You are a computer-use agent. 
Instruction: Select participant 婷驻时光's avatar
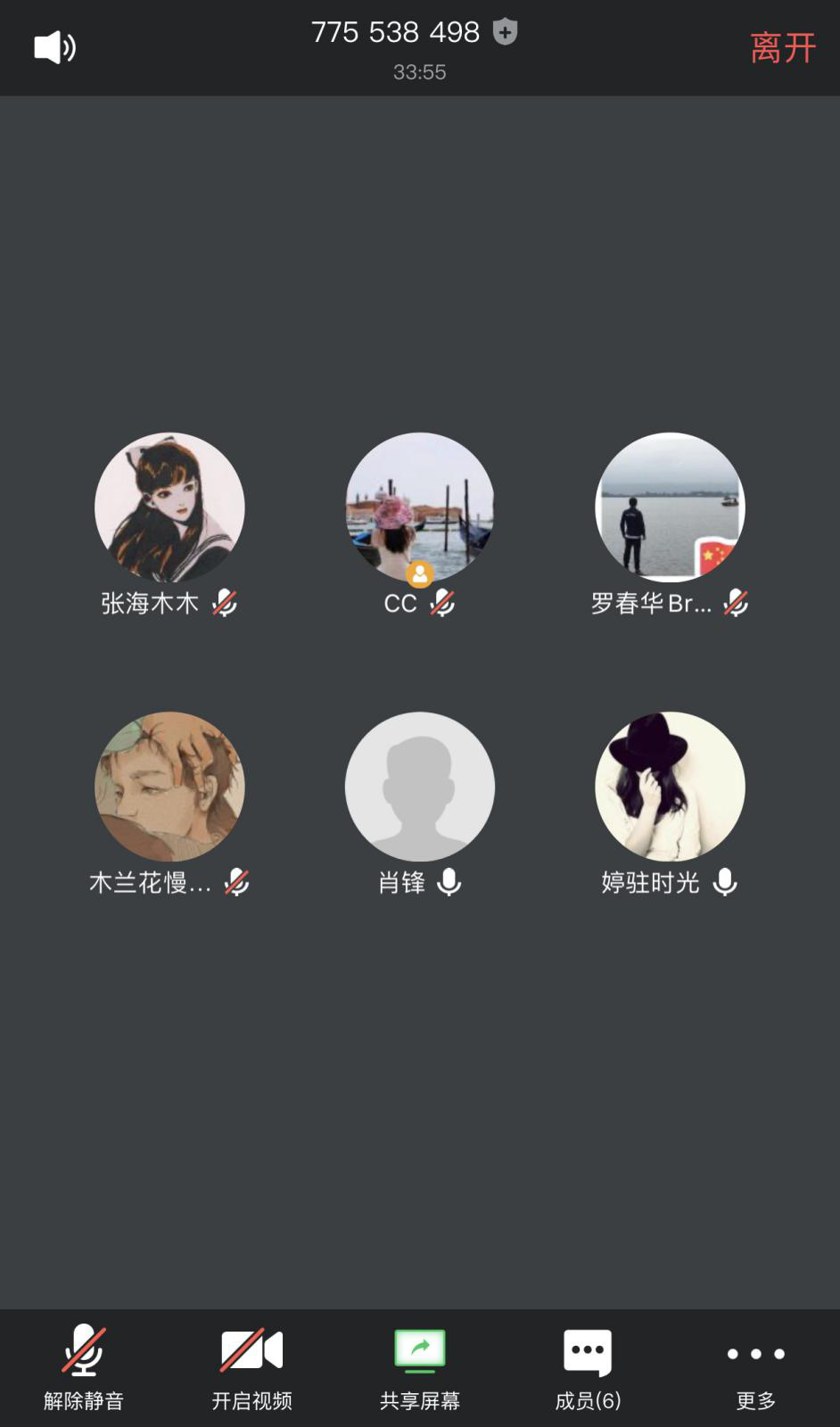tap(670, 786)
